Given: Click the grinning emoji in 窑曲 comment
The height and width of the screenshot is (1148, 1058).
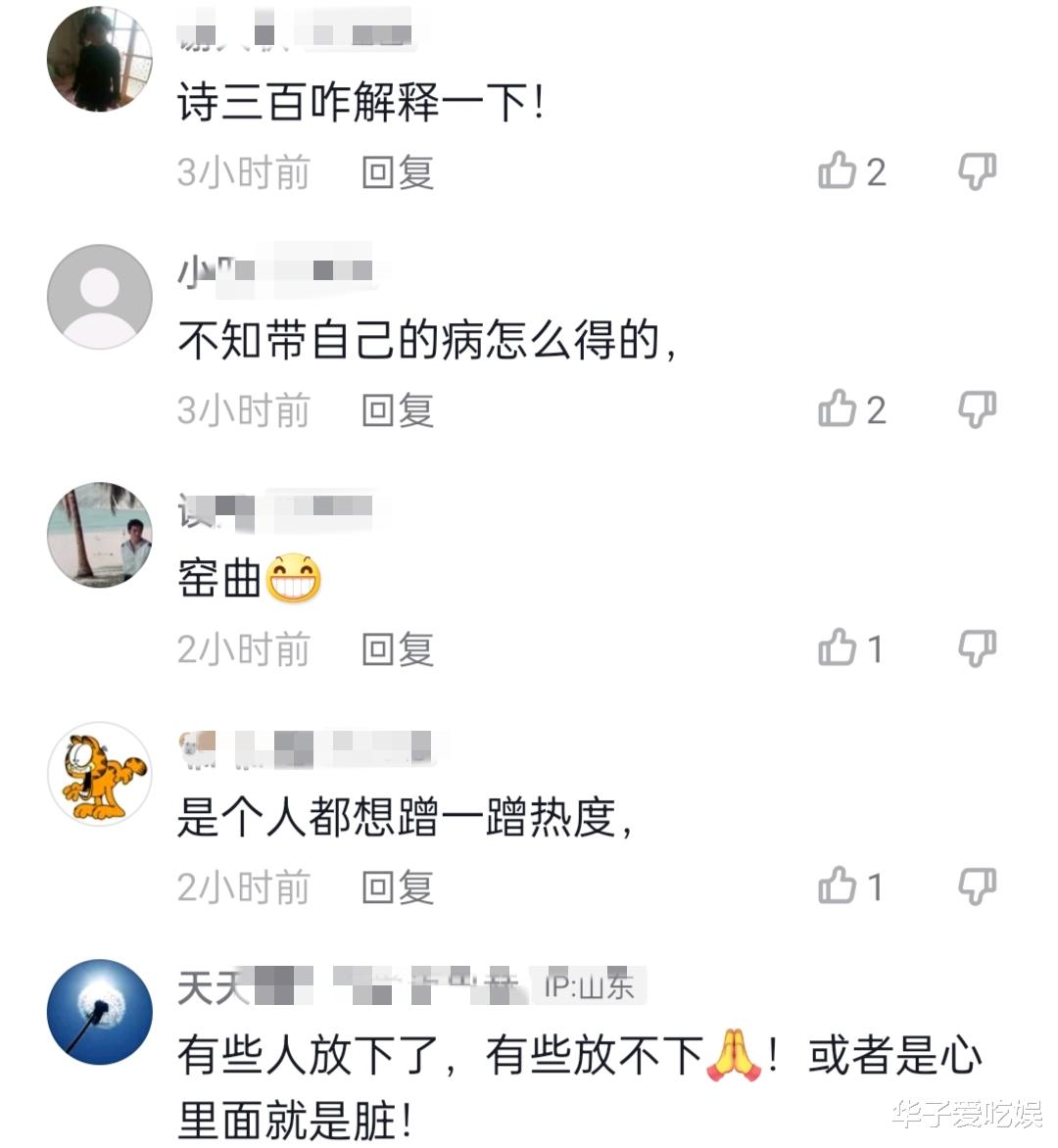Looking at the screenshot, I should 294,578.
